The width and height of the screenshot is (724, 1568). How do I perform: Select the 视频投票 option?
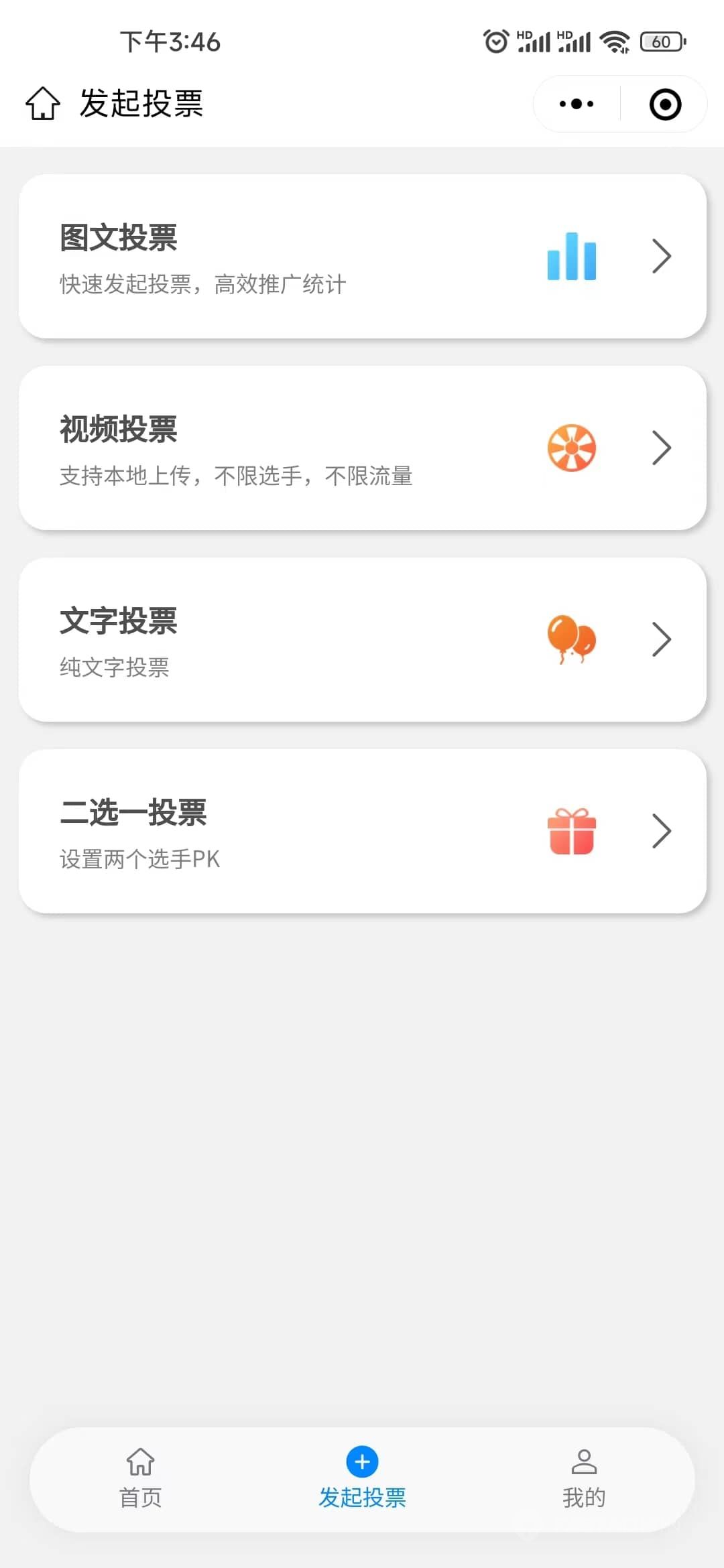click(362, 448)
